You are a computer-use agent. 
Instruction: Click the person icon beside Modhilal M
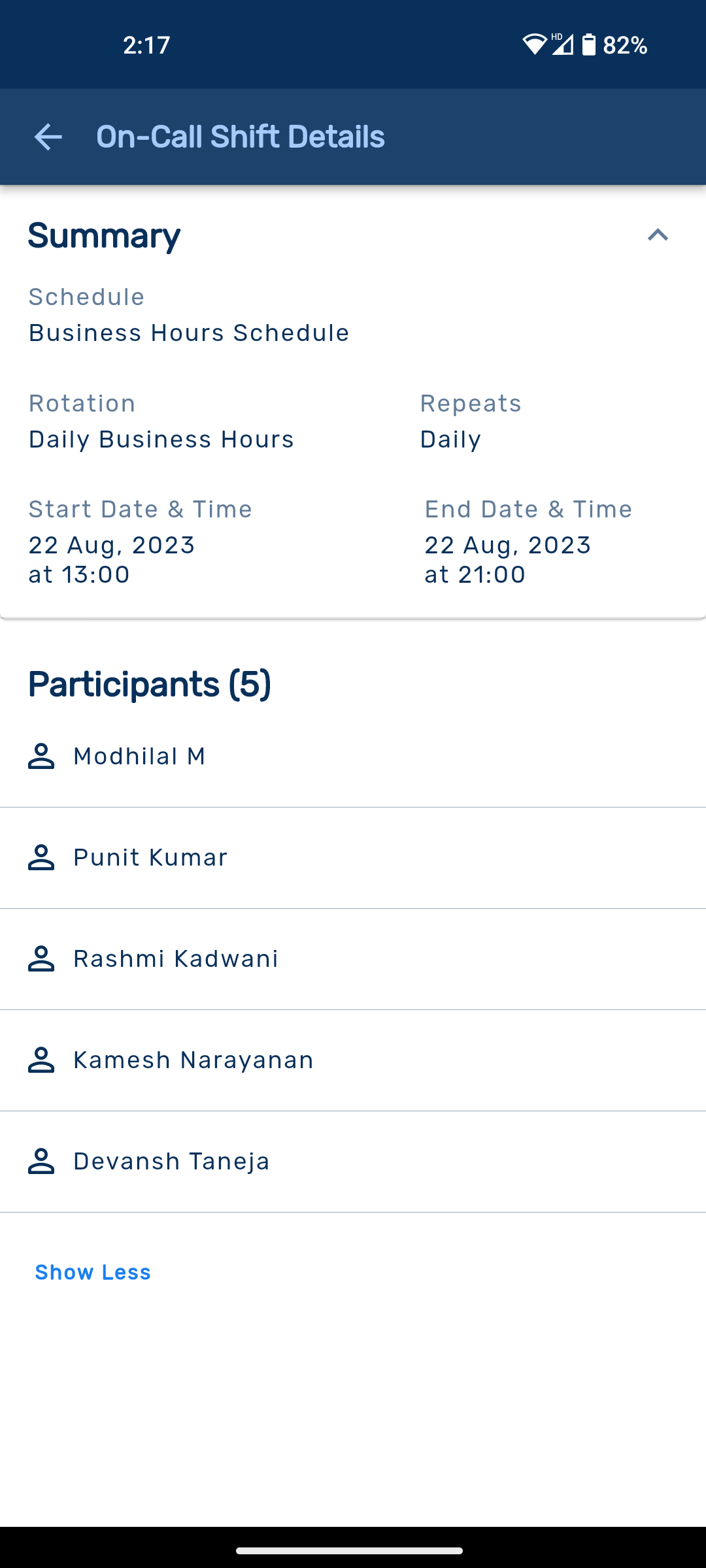(41, 756)
